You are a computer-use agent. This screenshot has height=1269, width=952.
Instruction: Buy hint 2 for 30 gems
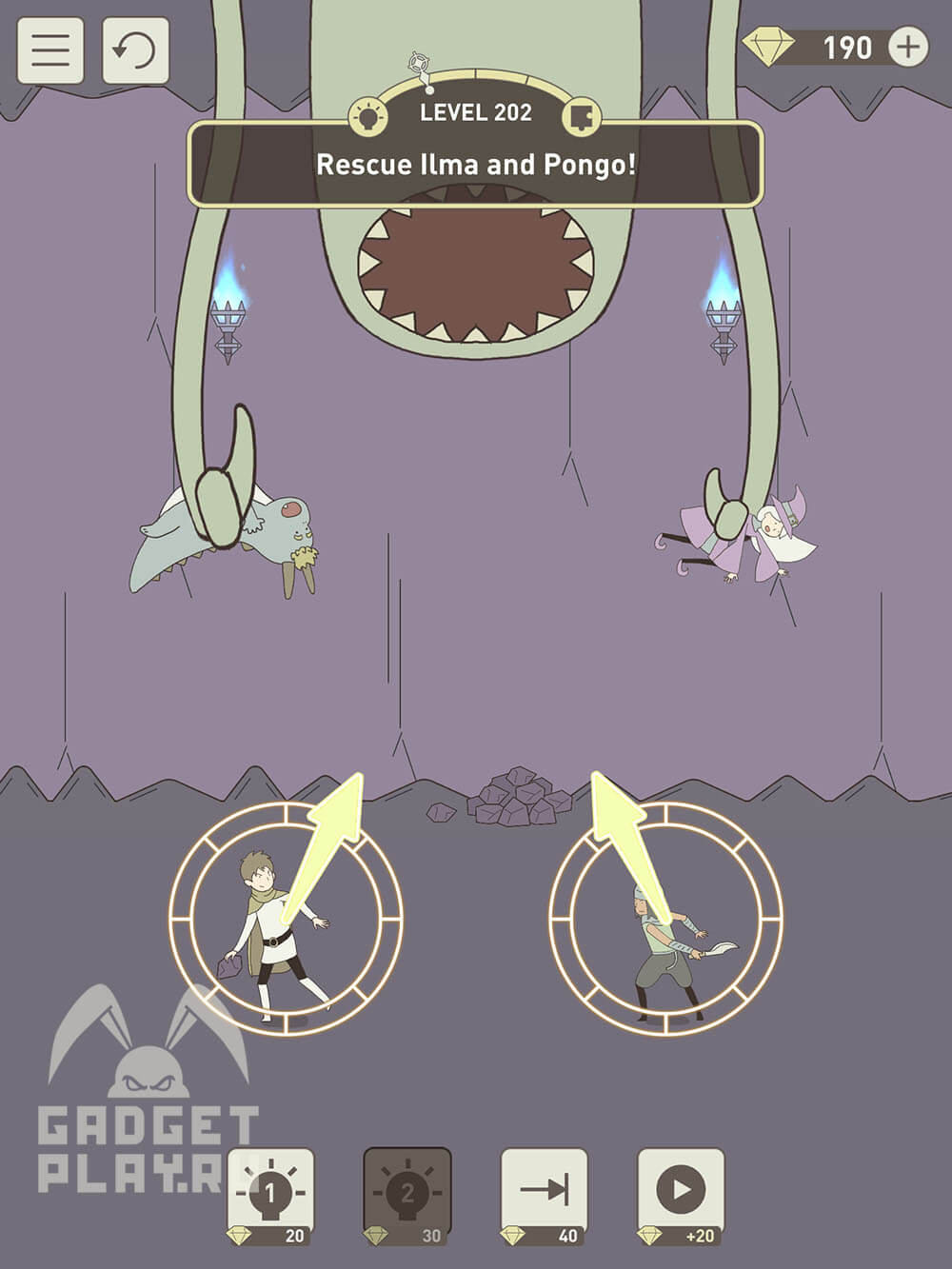coord(407,1195)
